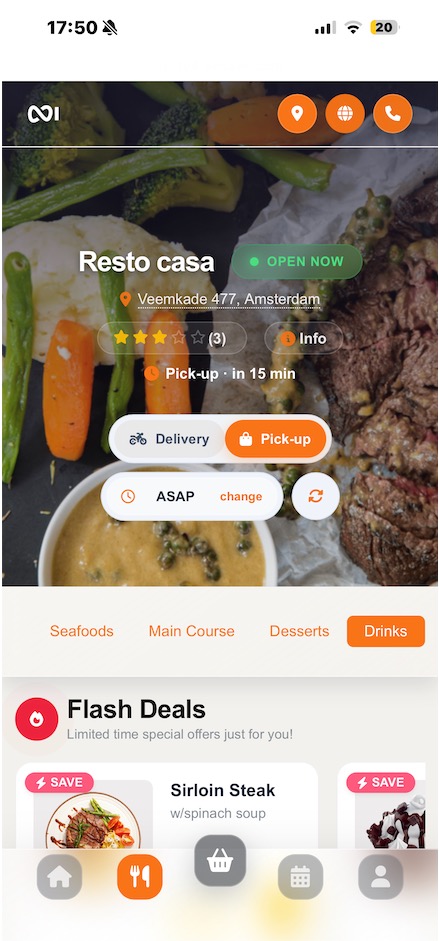Open the calendar reservations tab
Screen dimensions: 439x941
pyautogui.click(x=300, y=877)
